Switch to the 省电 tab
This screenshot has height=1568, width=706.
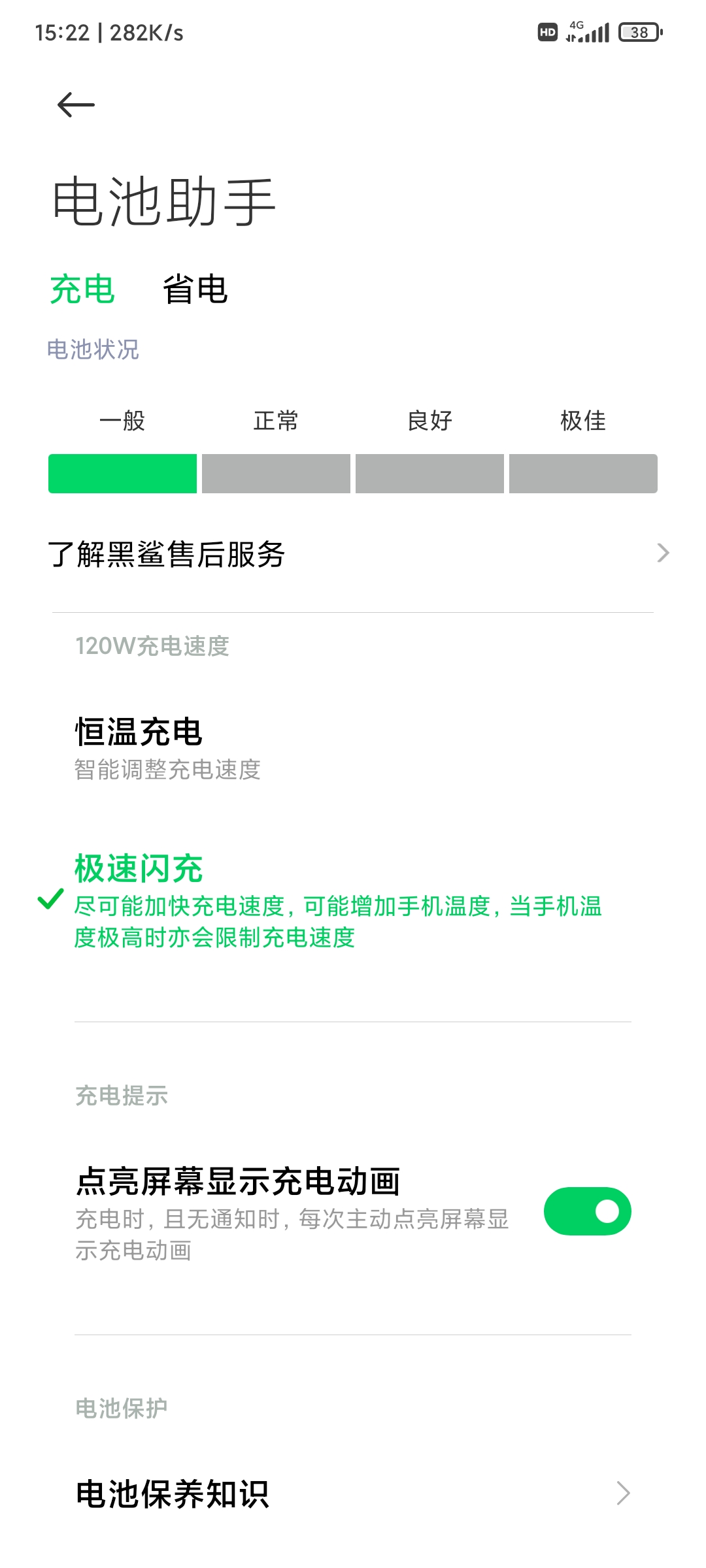pyautogui.click(x=195, y=289)
